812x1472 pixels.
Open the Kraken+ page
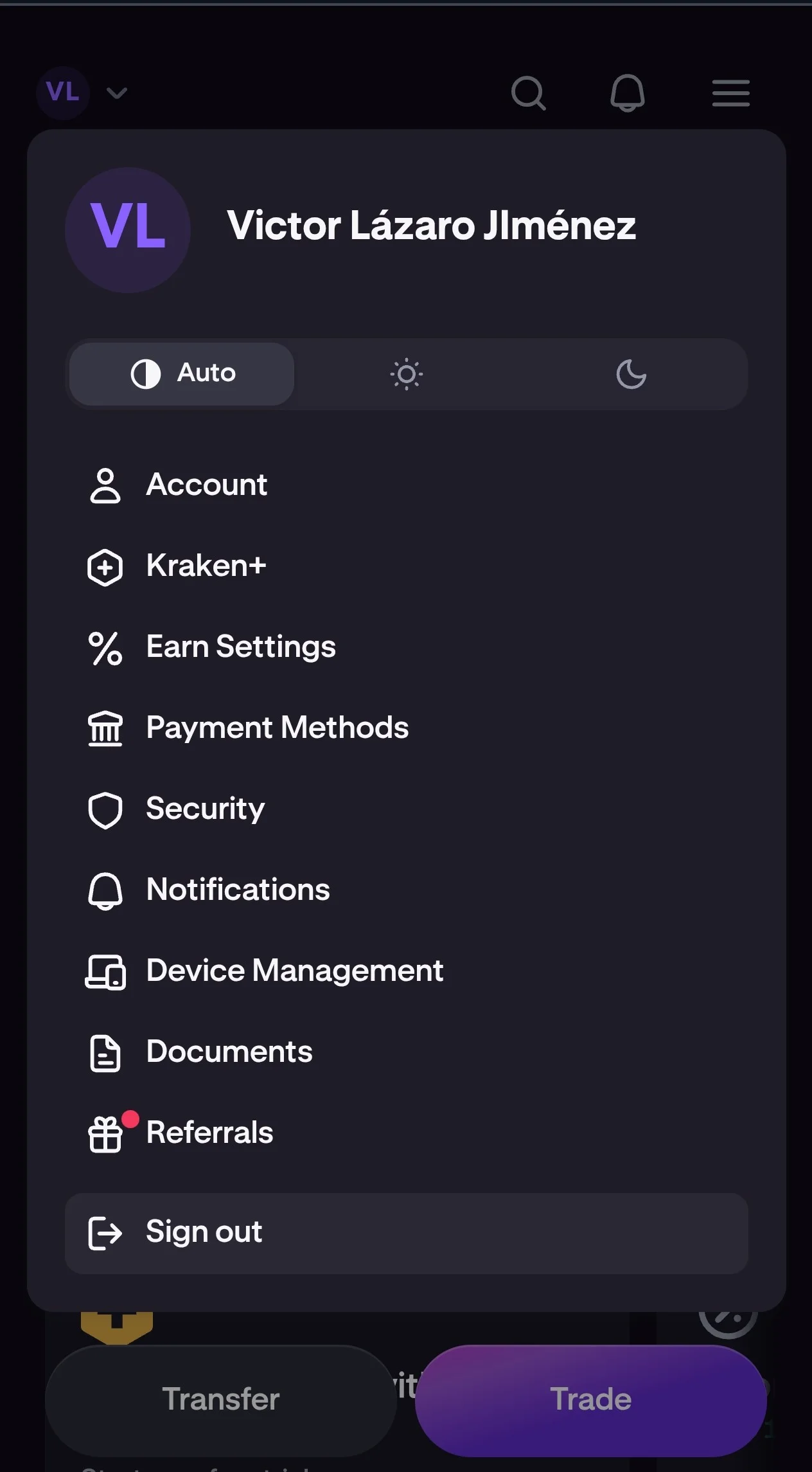point(206,566)
